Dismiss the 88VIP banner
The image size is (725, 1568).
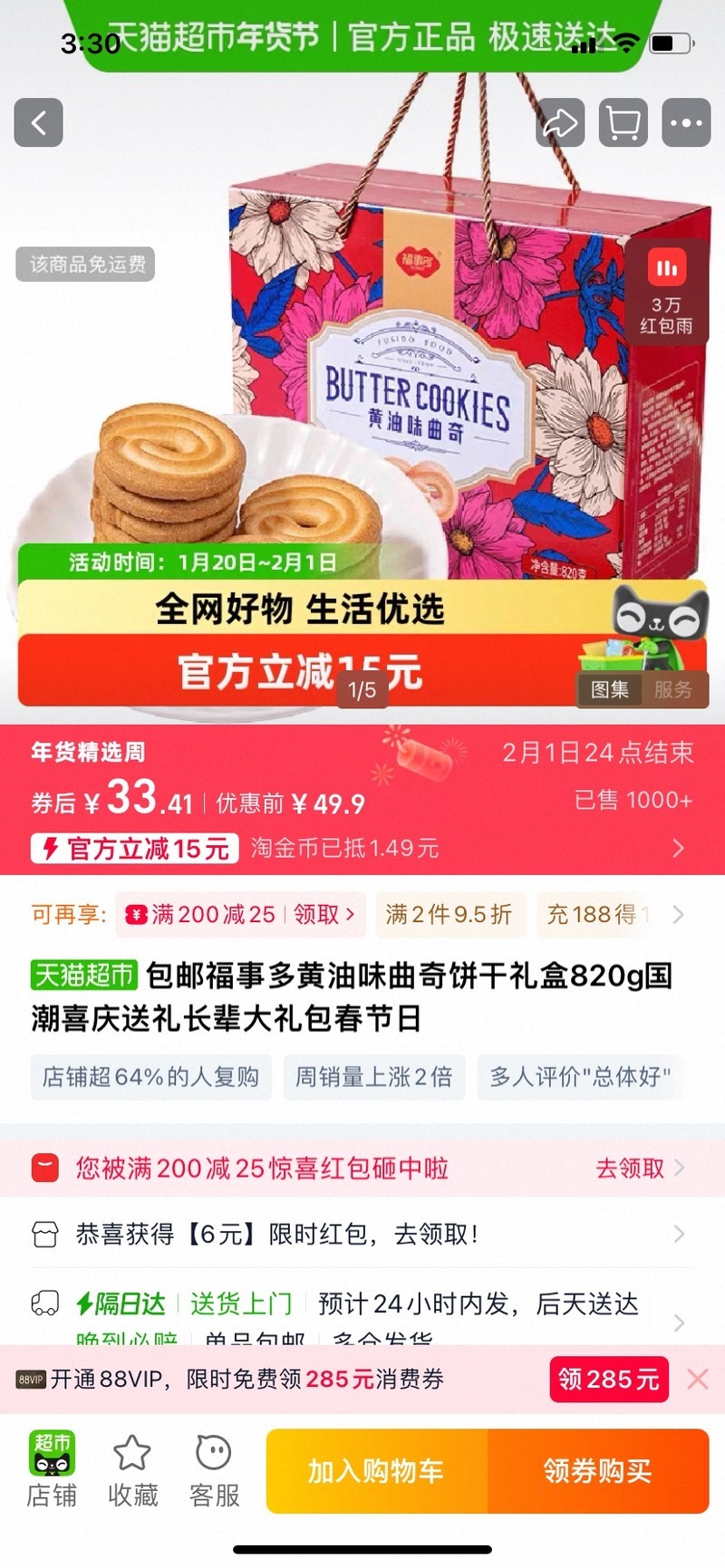click(698, 1380)
